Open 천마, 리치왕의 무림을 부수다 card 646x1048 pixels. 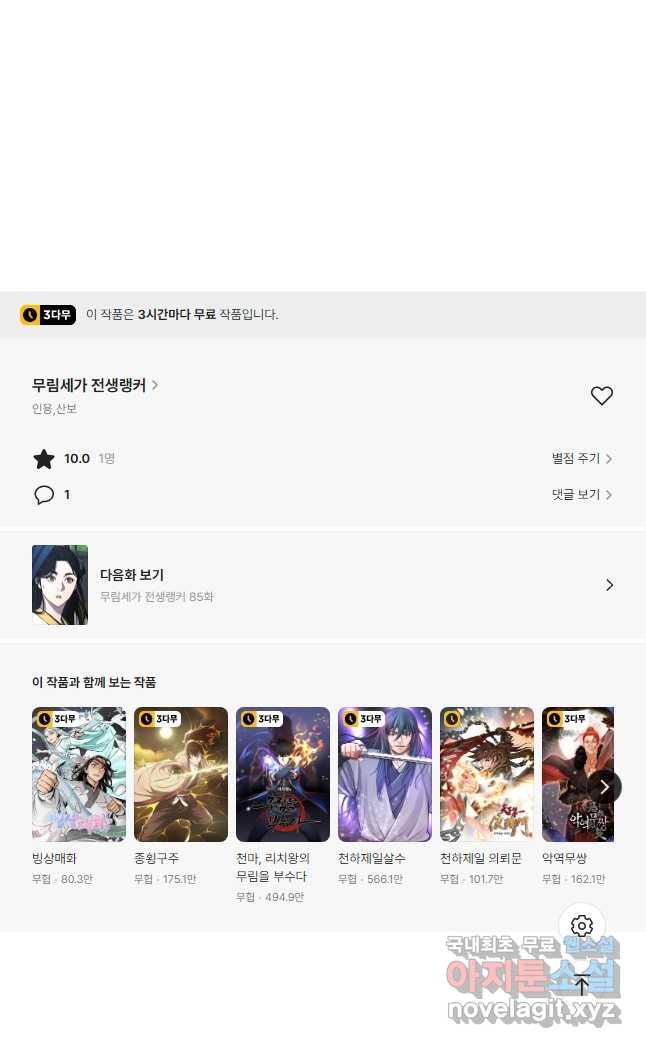(283, 775)
